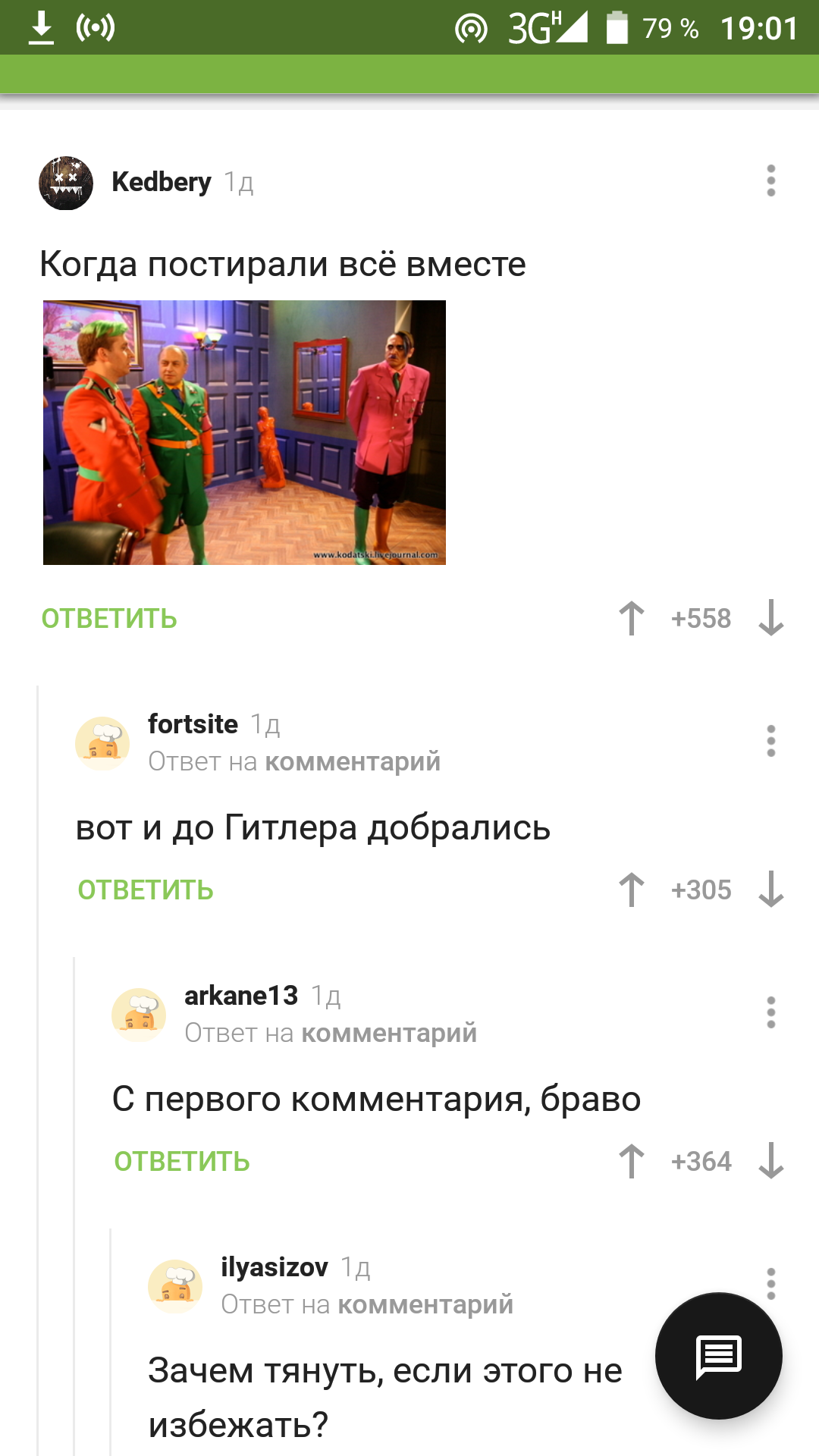The image size is (819, 1456).
Task: Go to parent comment from ilyasizov's reply
Action: (x=425, y=1304)
